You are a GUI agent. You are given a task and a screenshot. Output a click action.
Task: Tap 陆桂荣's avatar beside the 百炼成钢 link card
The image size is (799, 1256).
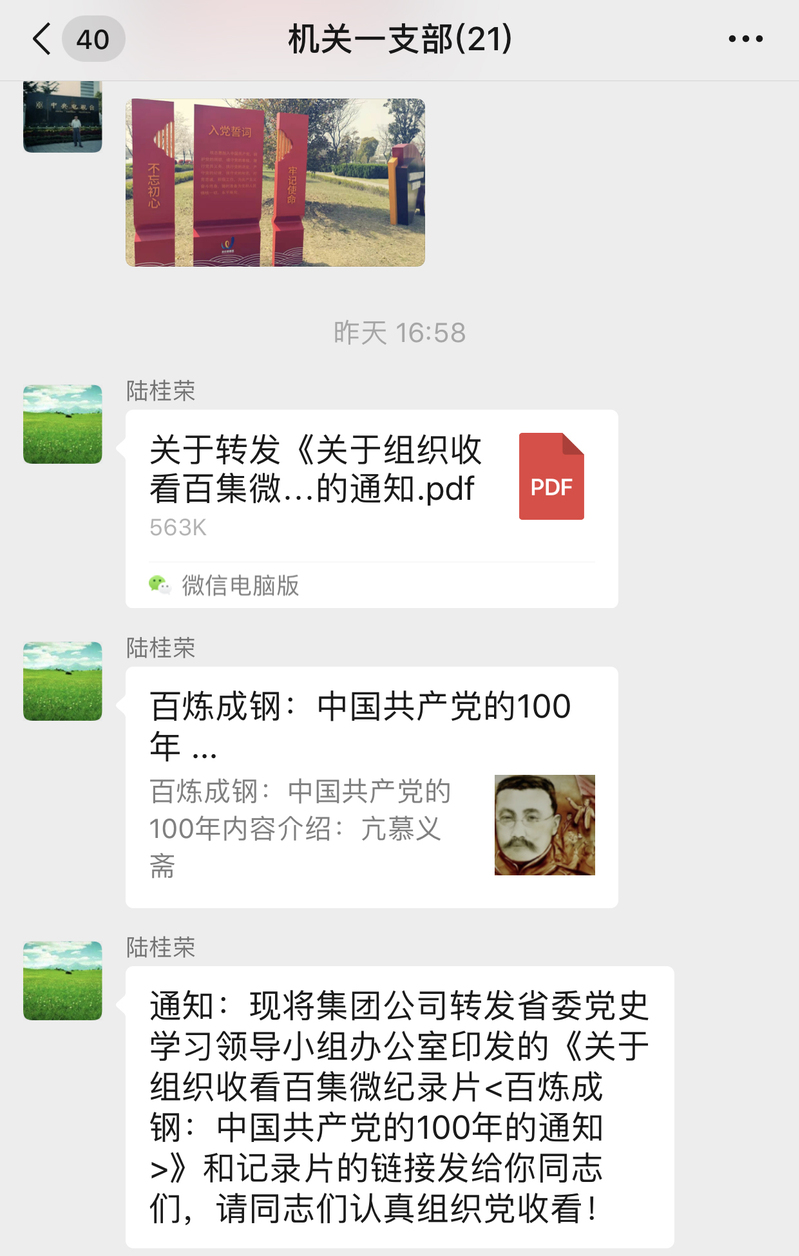[x=62, y=681]
